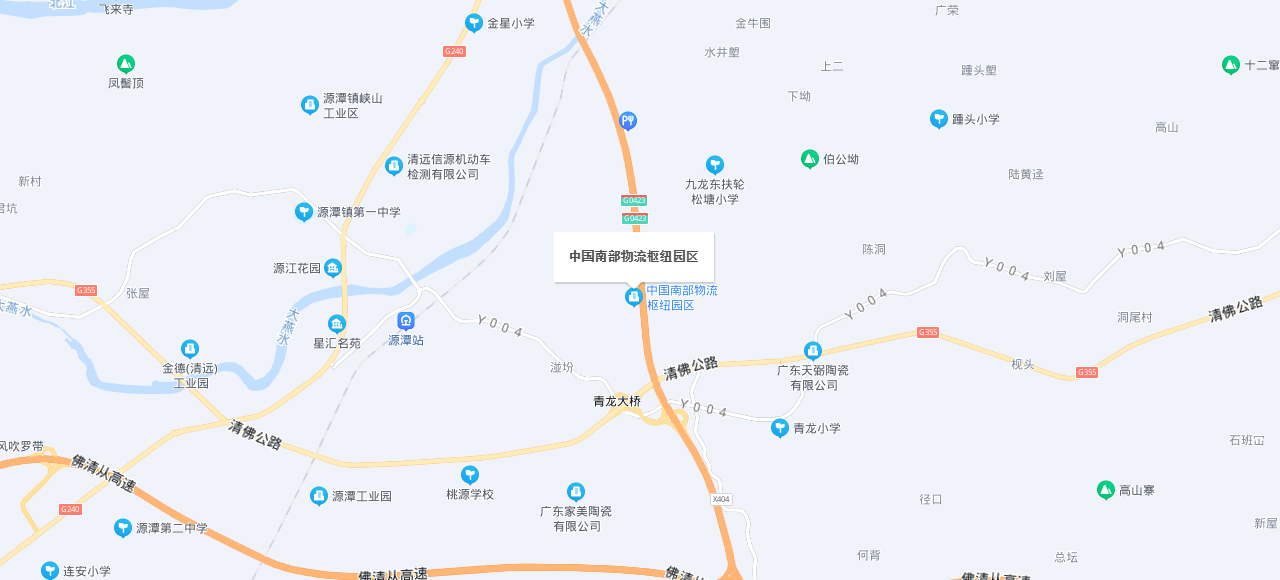Open the 源潭镇峡山工业区 marker
The width and height of the screenshot is (1280, 580).
pos(310,105)
